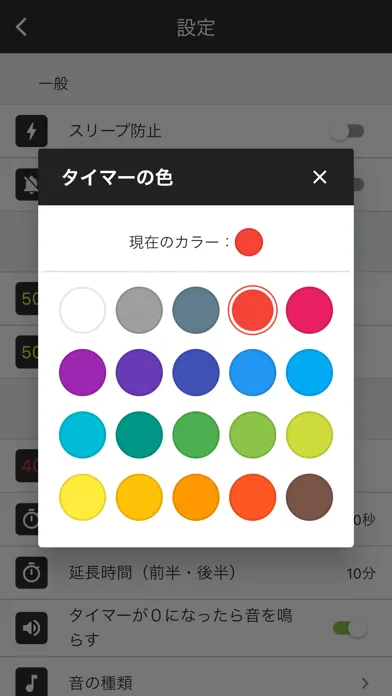Pick the deep purple color
This screenshot has height=696, width=392.
pos(139,372)
